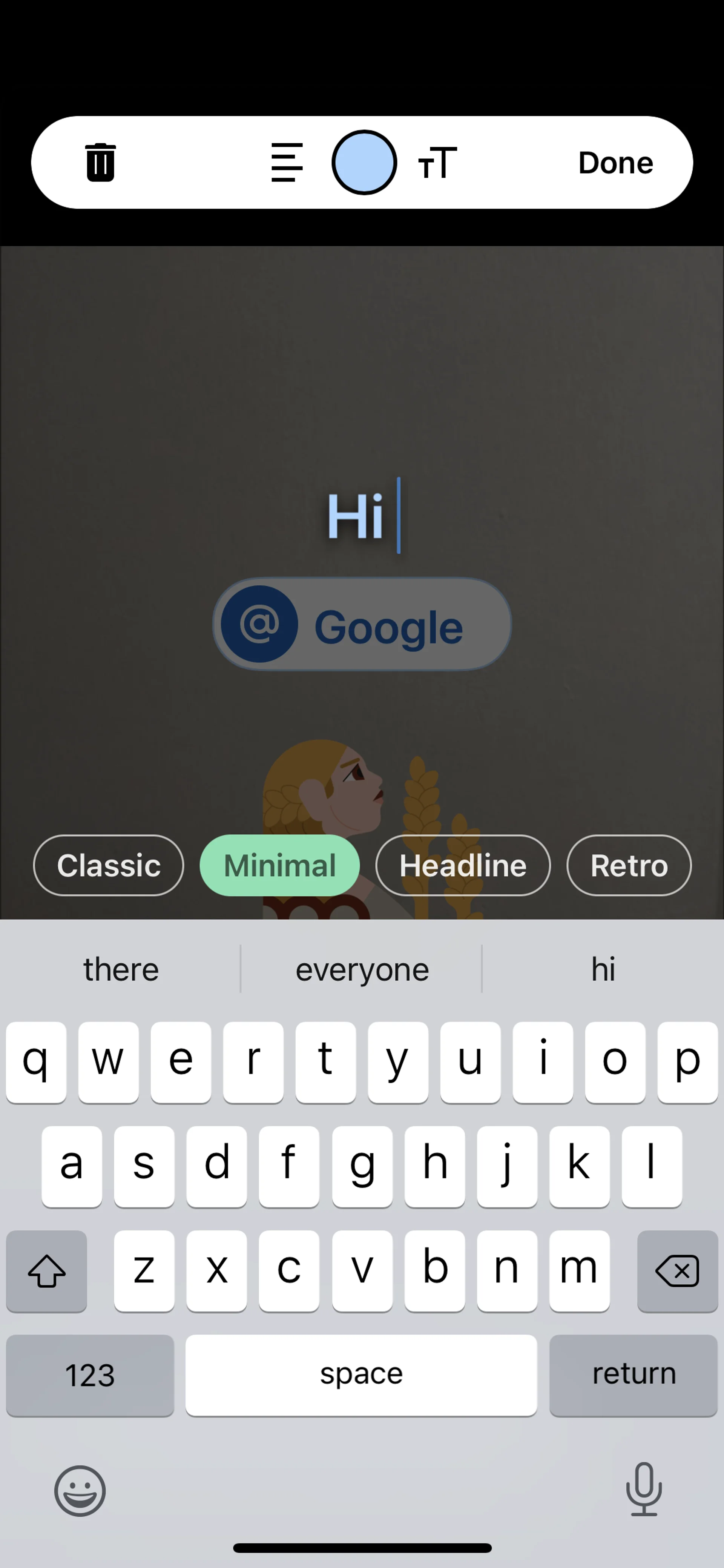This screenshot has height=1568, width=724.
Task: Tap the @ Google mention sticker
Action: point(361,625)
